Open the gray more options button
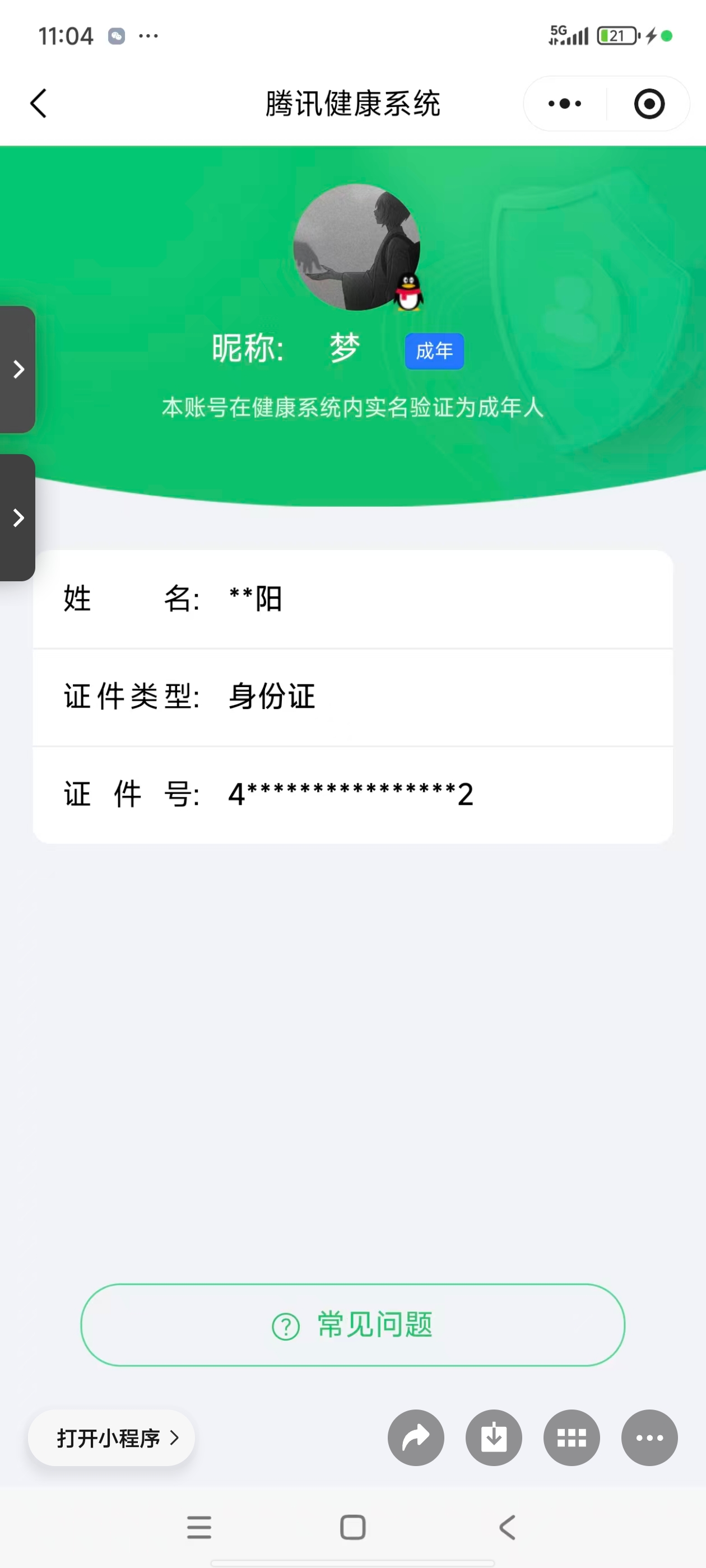 click(649, 1438)
